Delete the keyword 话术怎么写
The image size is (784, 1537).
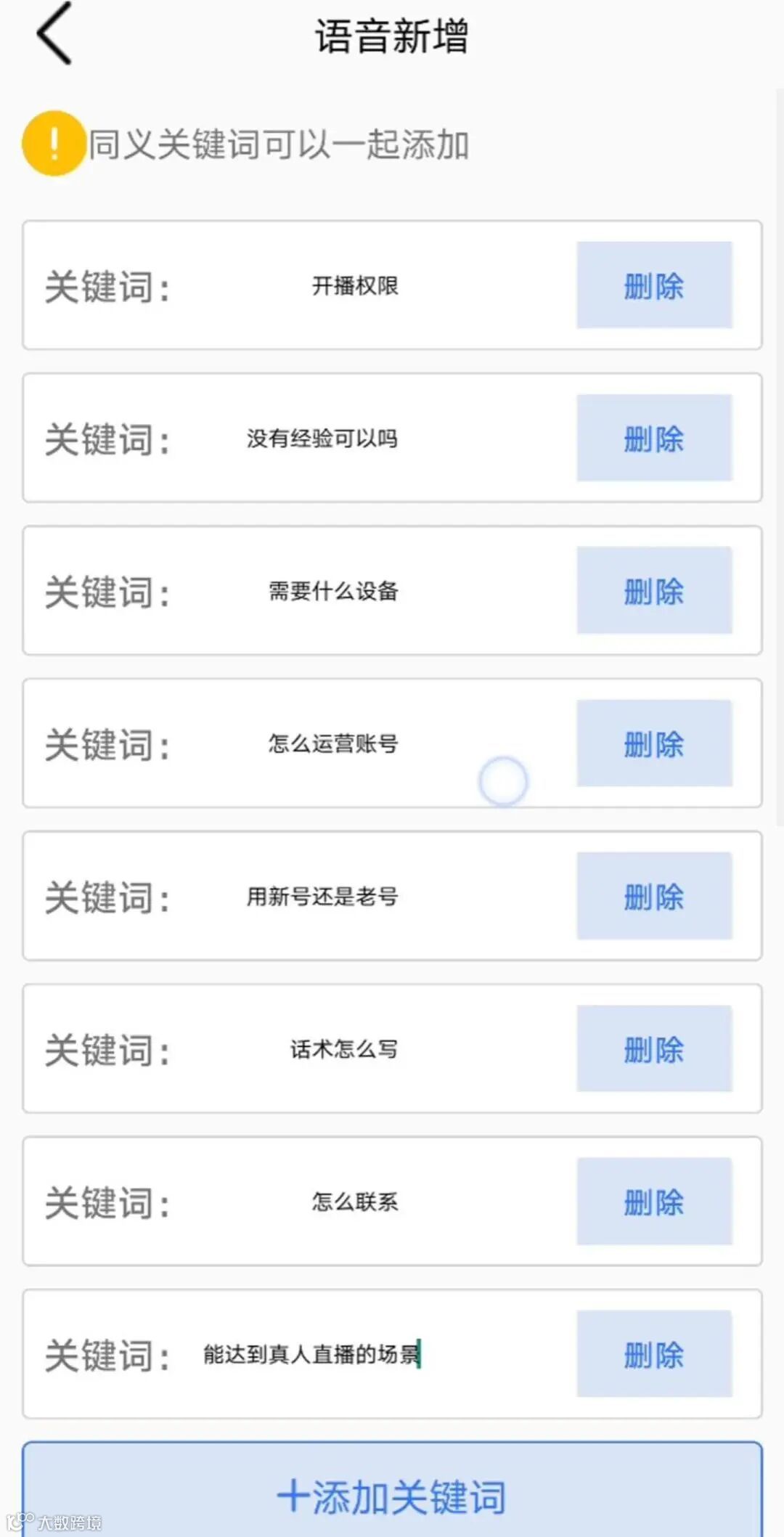[653, 1049]
